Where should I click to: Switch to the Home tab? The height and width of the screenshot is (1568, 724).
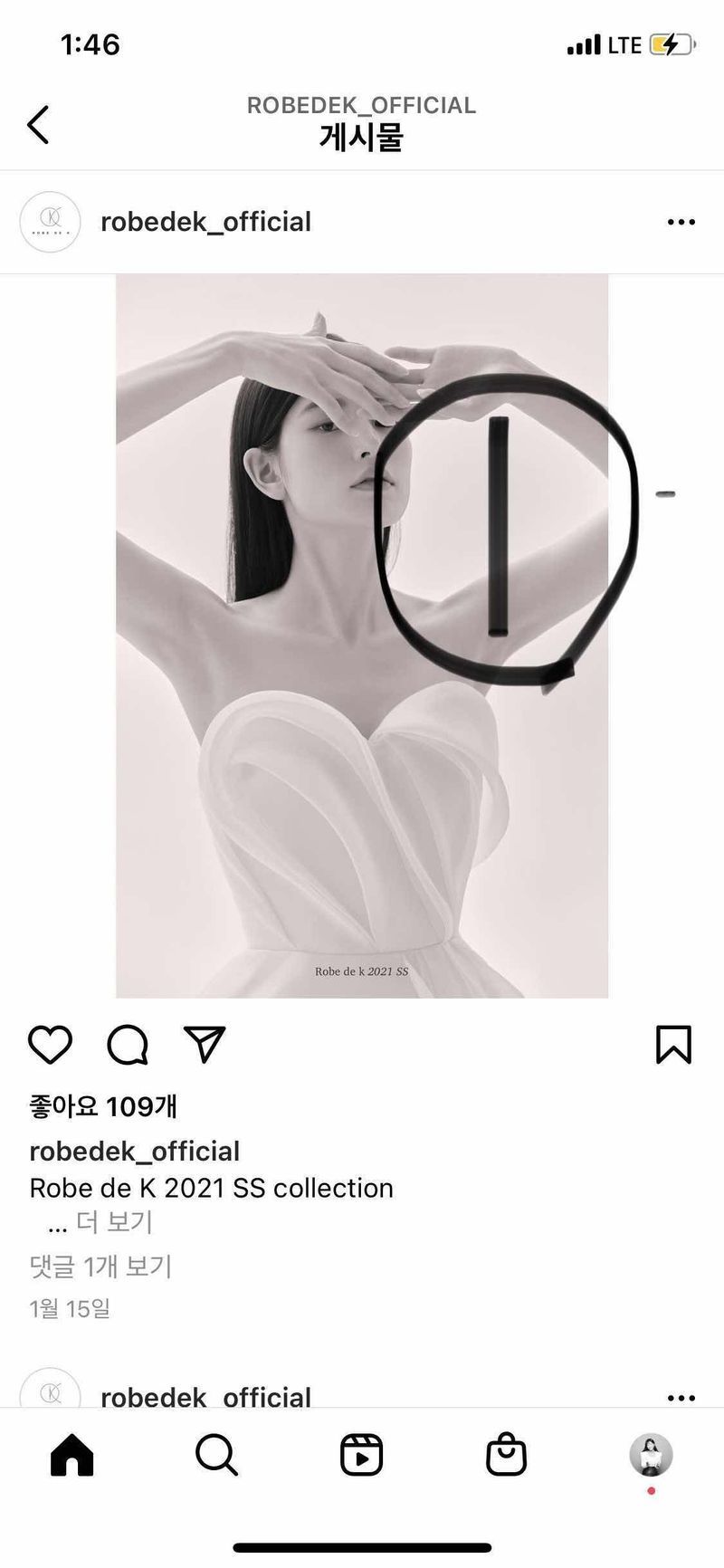72,1456
